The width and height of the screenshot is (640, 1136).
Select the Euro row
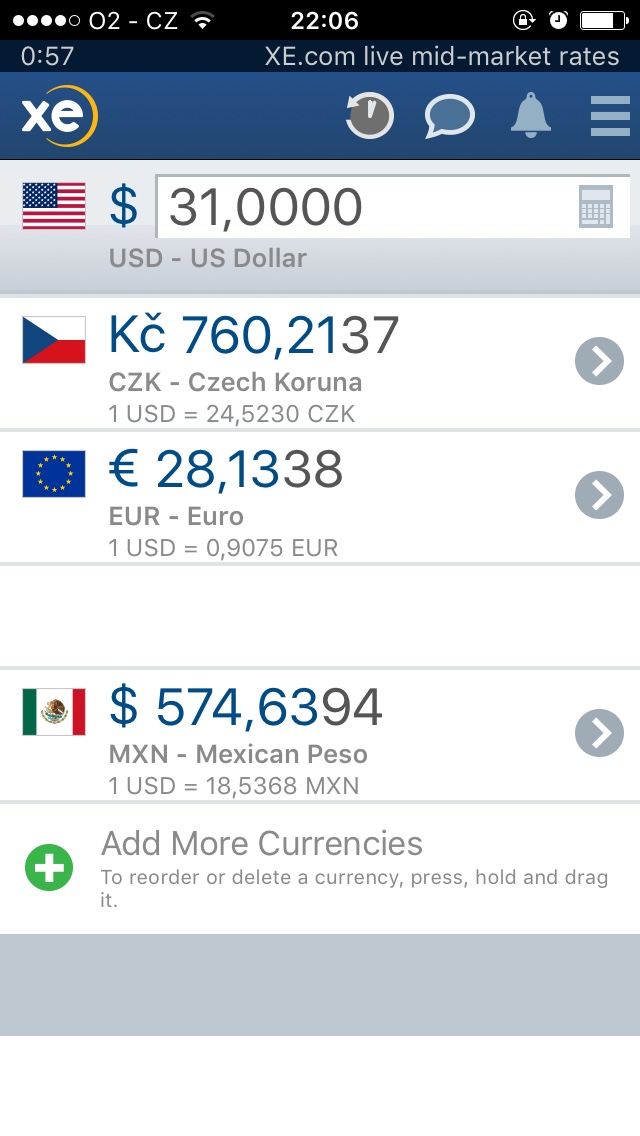[x=320, y=498]
